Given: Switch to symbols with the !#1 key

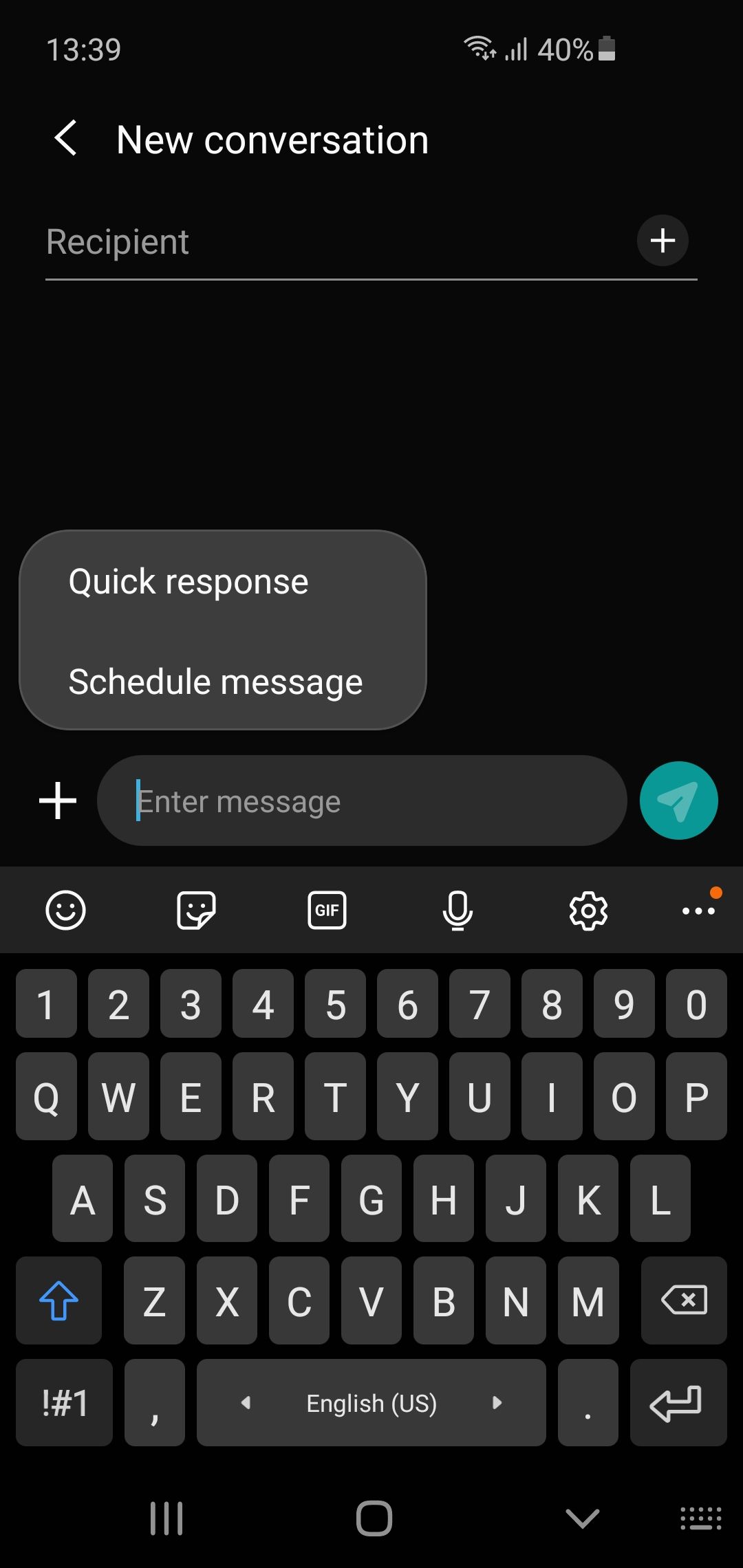Looking at the screenshot, I should click(64, 1403).
